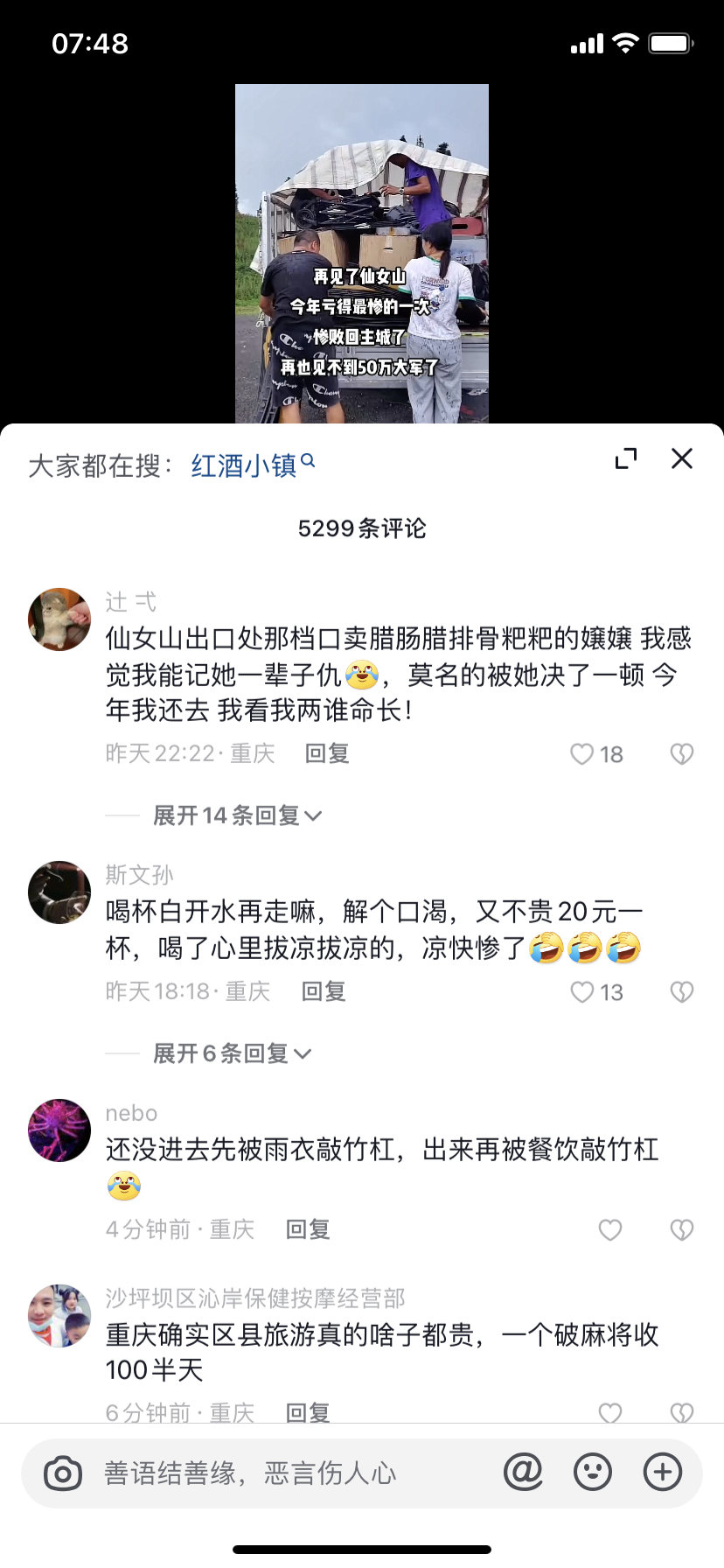Viewport: 724px width, 1568px height.
Task: Open the emoji picker
Action: tap(593, 1472)
